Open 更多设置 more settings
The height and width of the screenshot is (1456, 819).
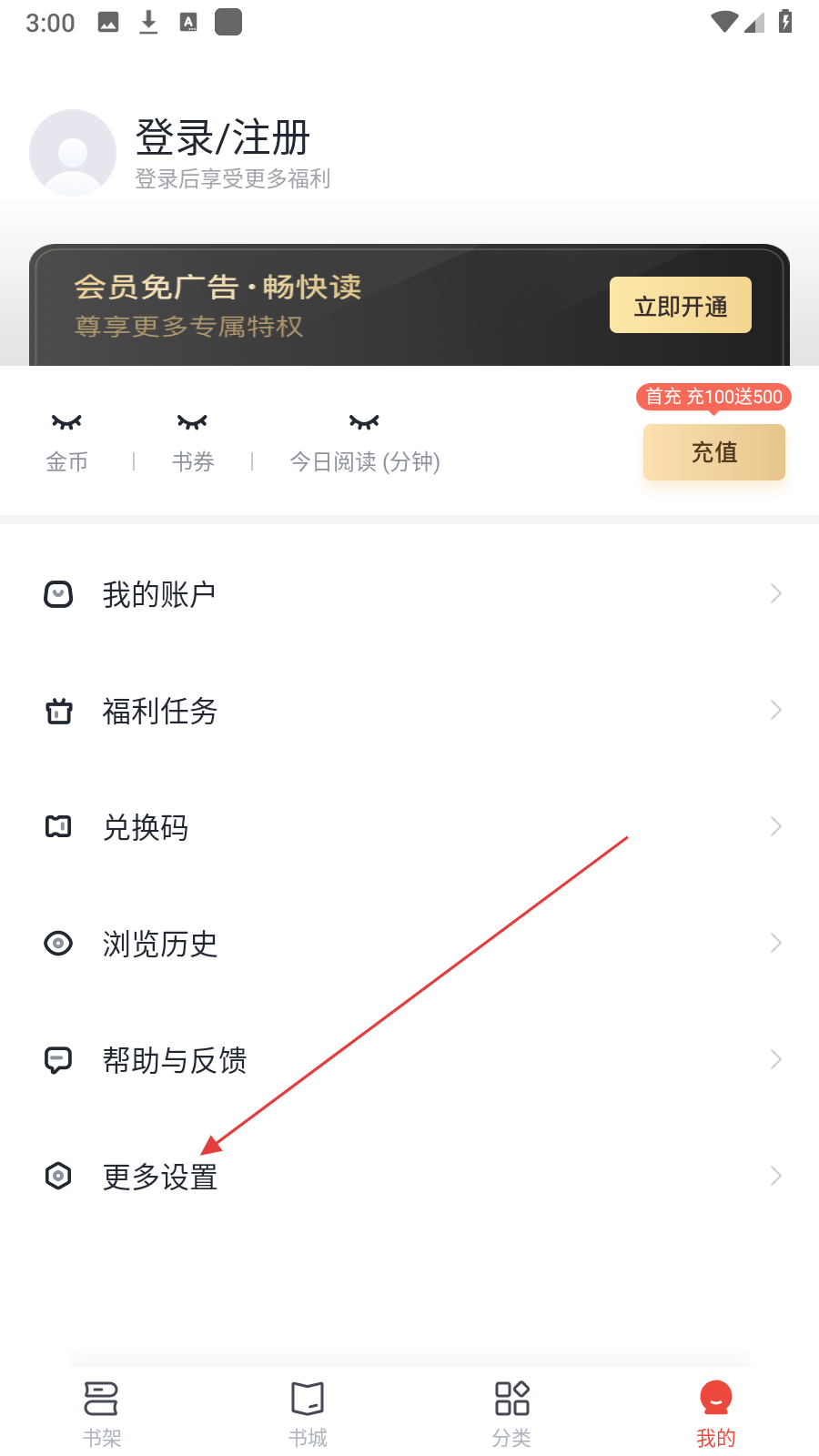click(x=409, y=1177)
